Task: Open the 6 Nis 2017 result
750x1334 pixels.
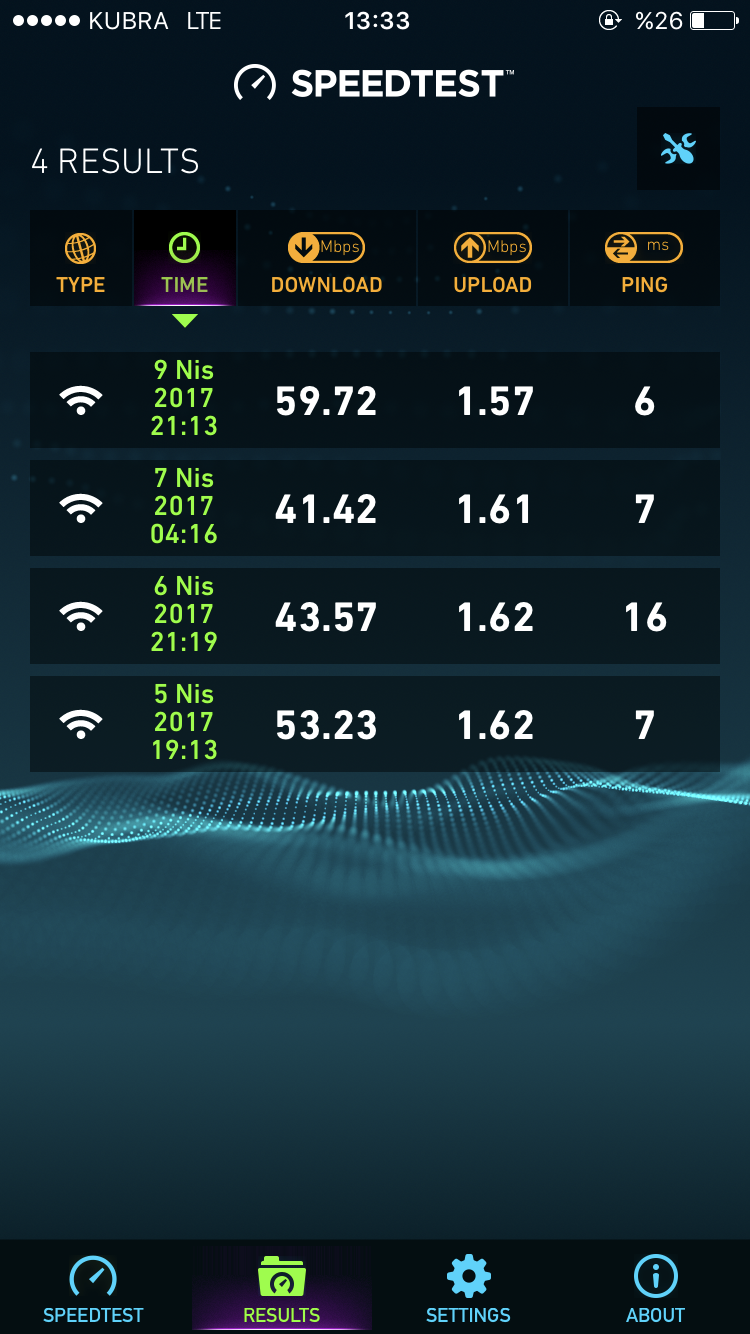Action: 375,616
